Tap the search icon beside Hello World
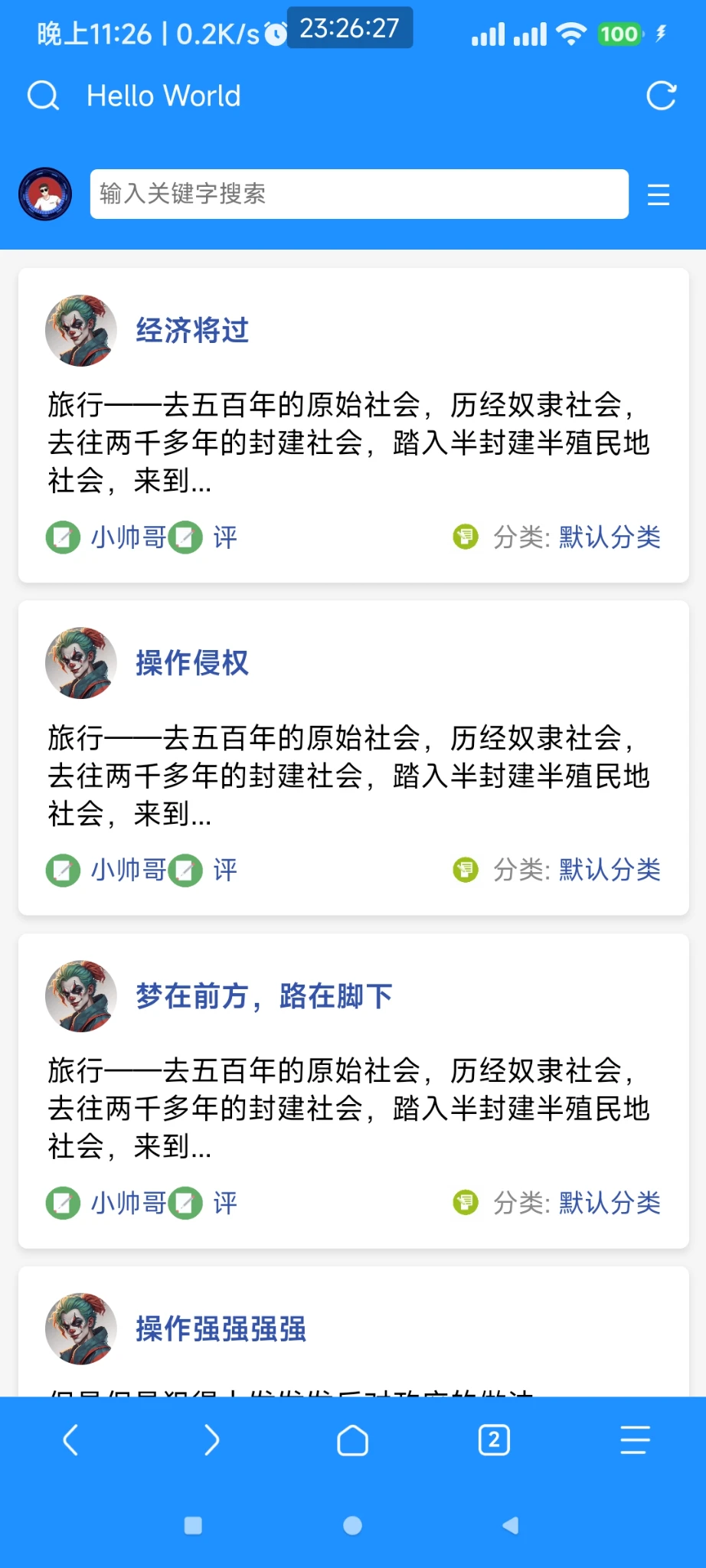The height and width of the screenshot is (1568, 706). click(43, 96)
